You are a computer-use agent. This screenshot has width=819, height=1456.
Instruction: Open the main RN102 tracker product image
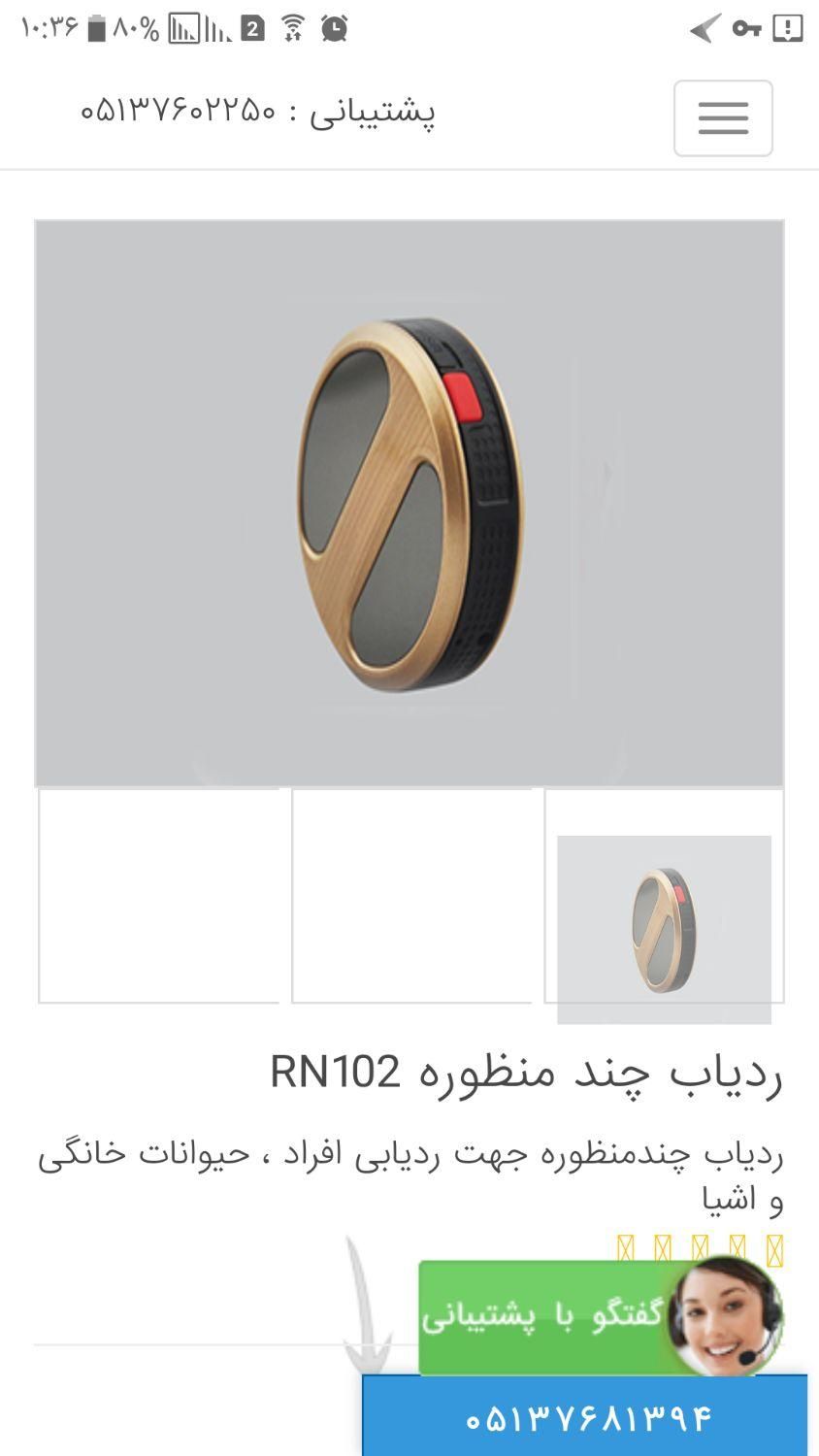click(409, 503)
